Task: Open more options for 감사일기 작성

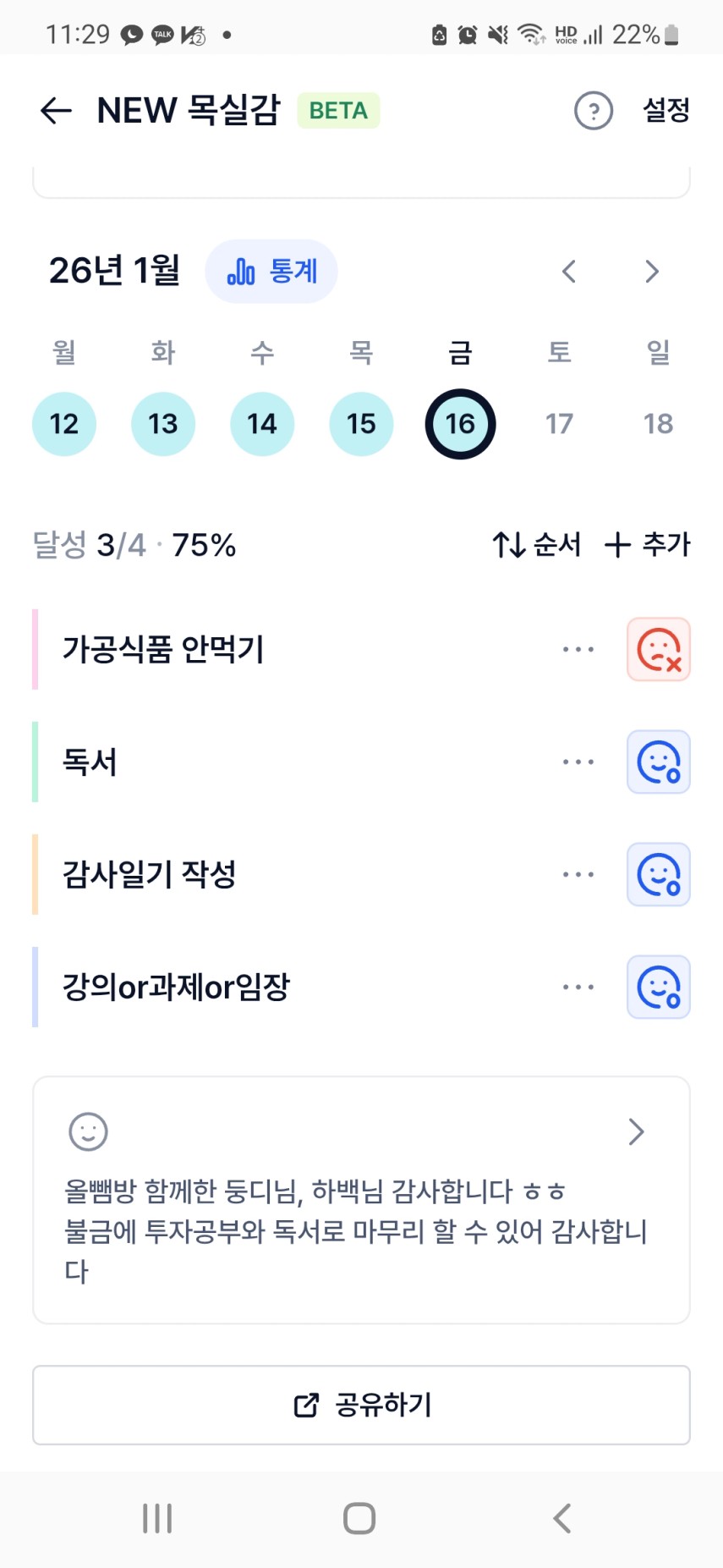Action: (578, 875)
